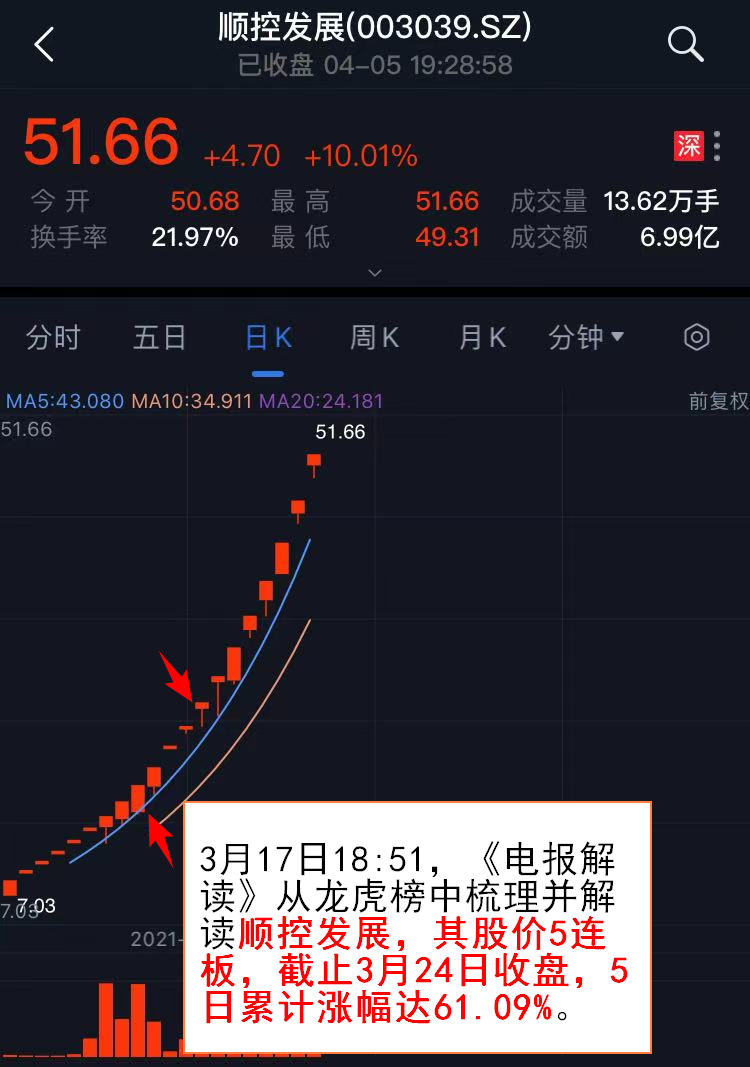
Task: Open stock search magnifier
Action: pyautogui.click(x=685, y=44)
